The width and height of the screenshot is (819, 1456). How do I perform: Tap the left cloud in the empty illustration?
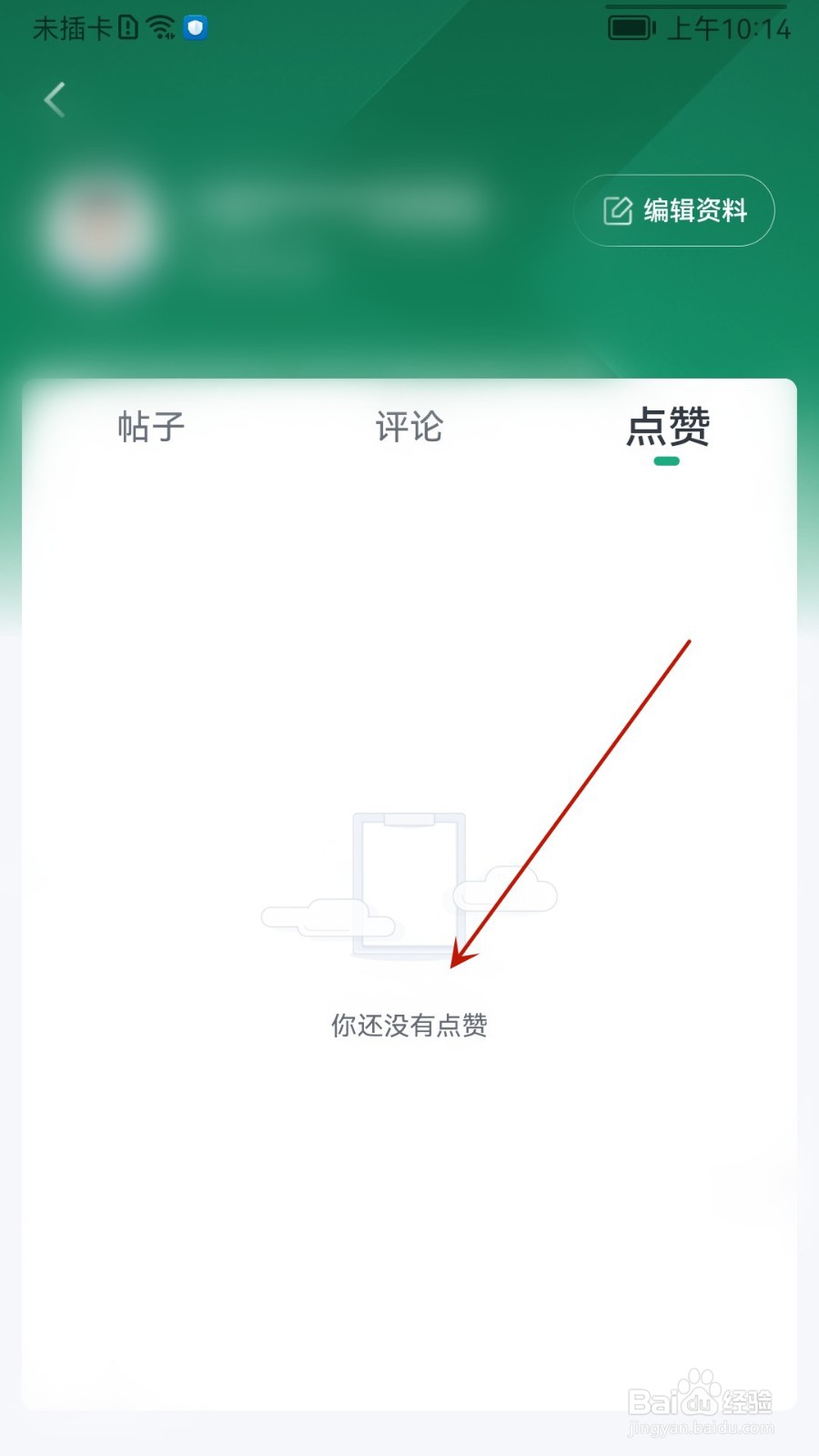pos(328,917)
